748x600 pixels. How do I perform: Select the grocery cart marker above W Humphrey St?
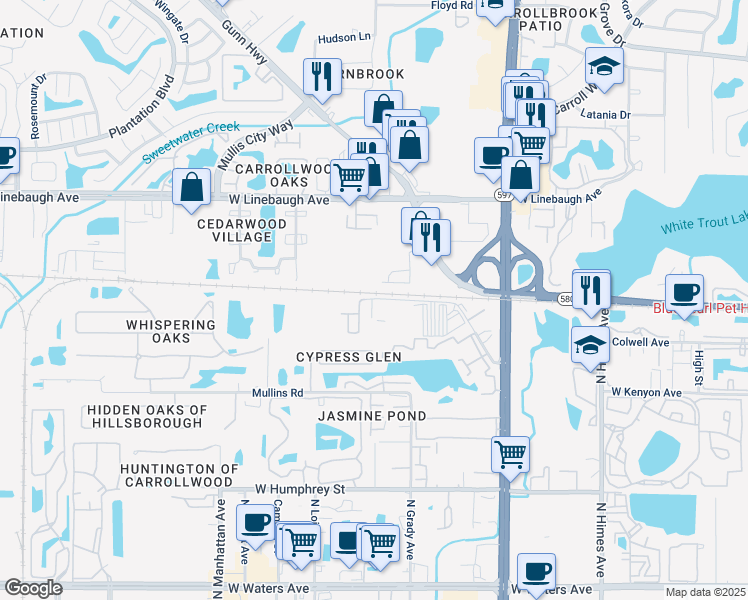tap(510, 457)
